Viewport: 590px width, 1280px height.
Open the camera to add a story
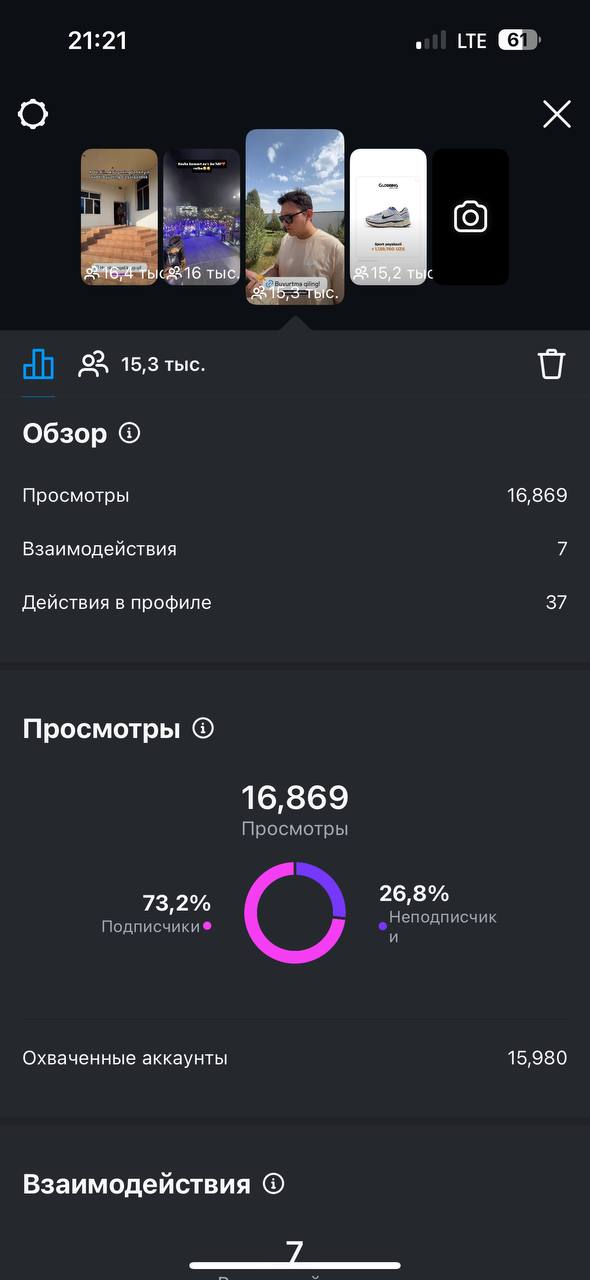[x=470, y=217]
